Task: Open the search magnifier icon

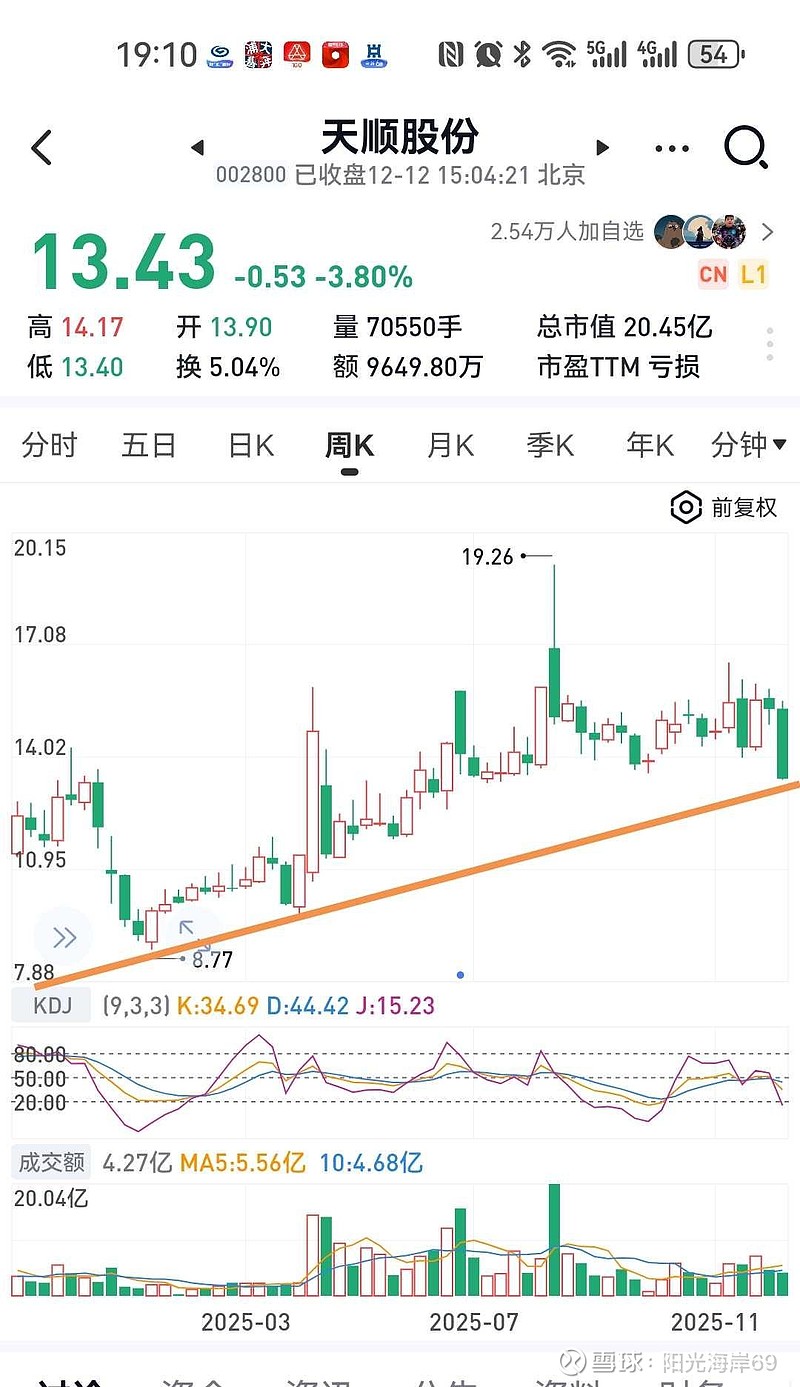Action: point(746,149)
